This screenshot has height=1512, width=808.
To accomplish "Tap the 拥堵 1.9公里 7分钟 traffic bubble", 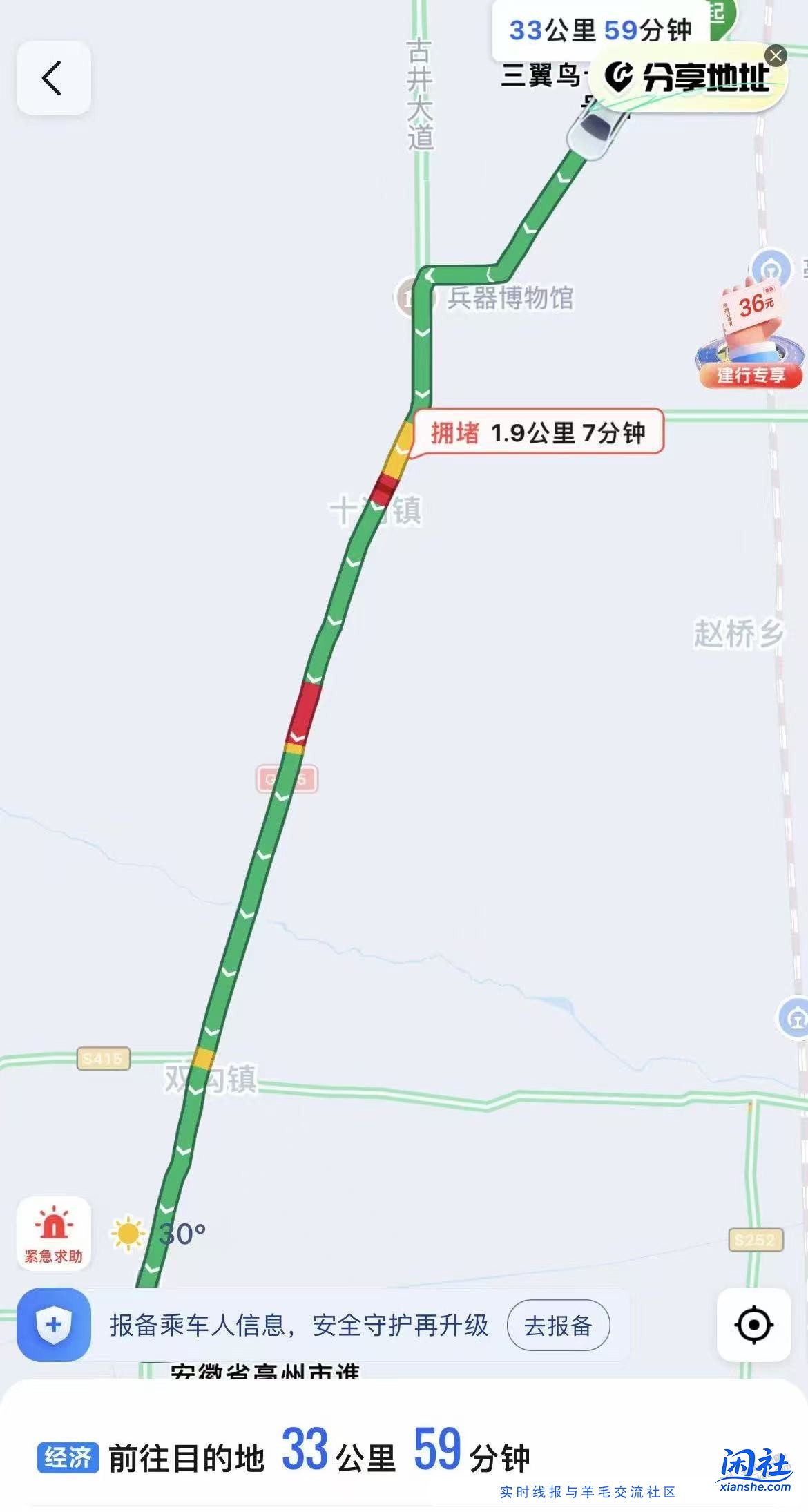I will click(x=538, y=433).
